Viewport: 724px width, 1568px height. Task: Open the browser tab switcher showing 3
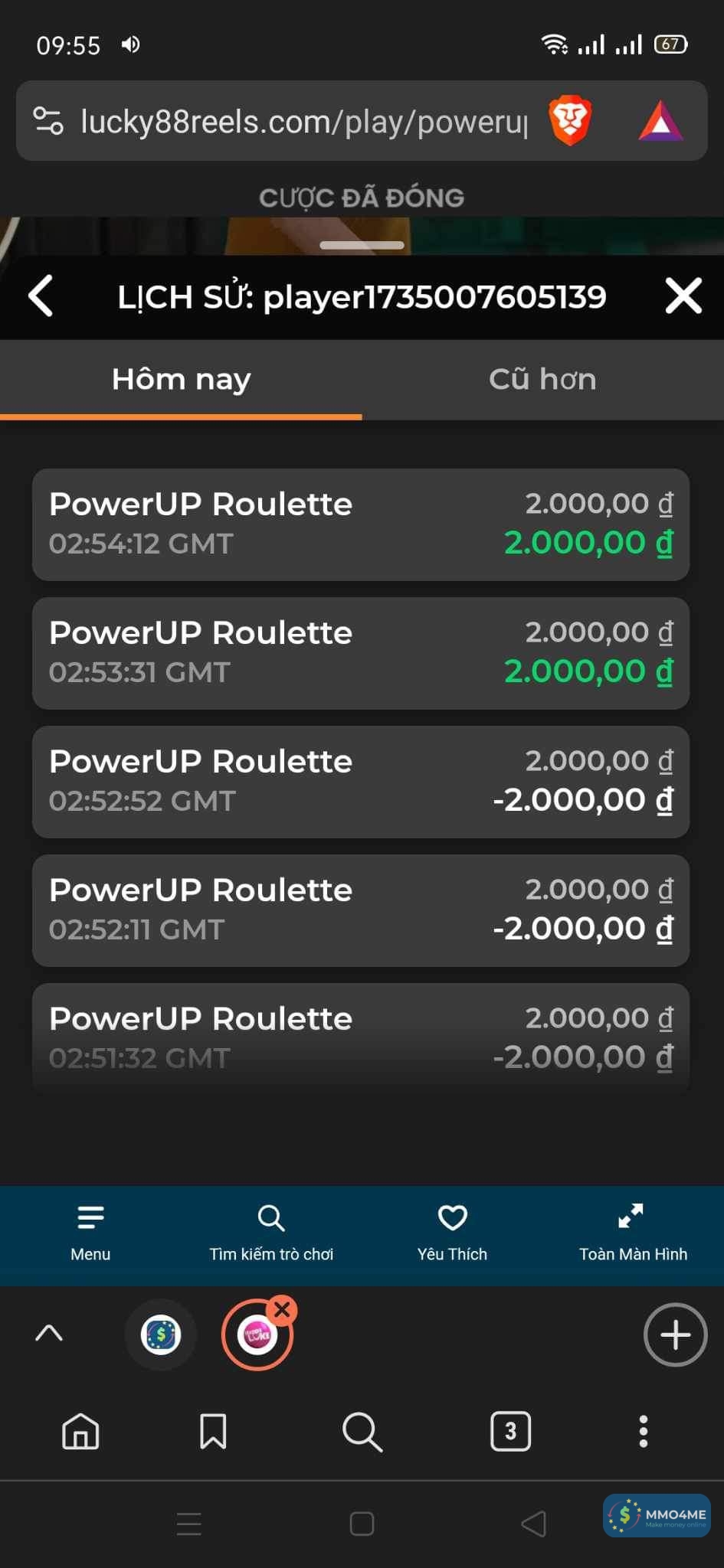(510, 1430)
